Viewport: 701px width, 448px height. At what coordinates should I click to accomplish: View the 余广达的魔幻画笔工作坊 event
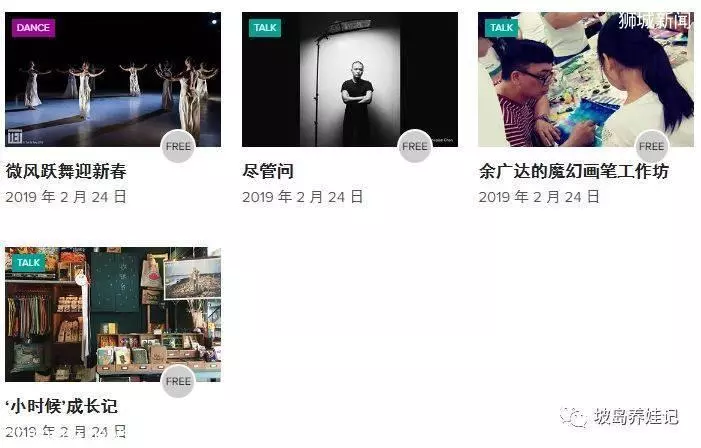pyautogui.click(x=585, y=82)
